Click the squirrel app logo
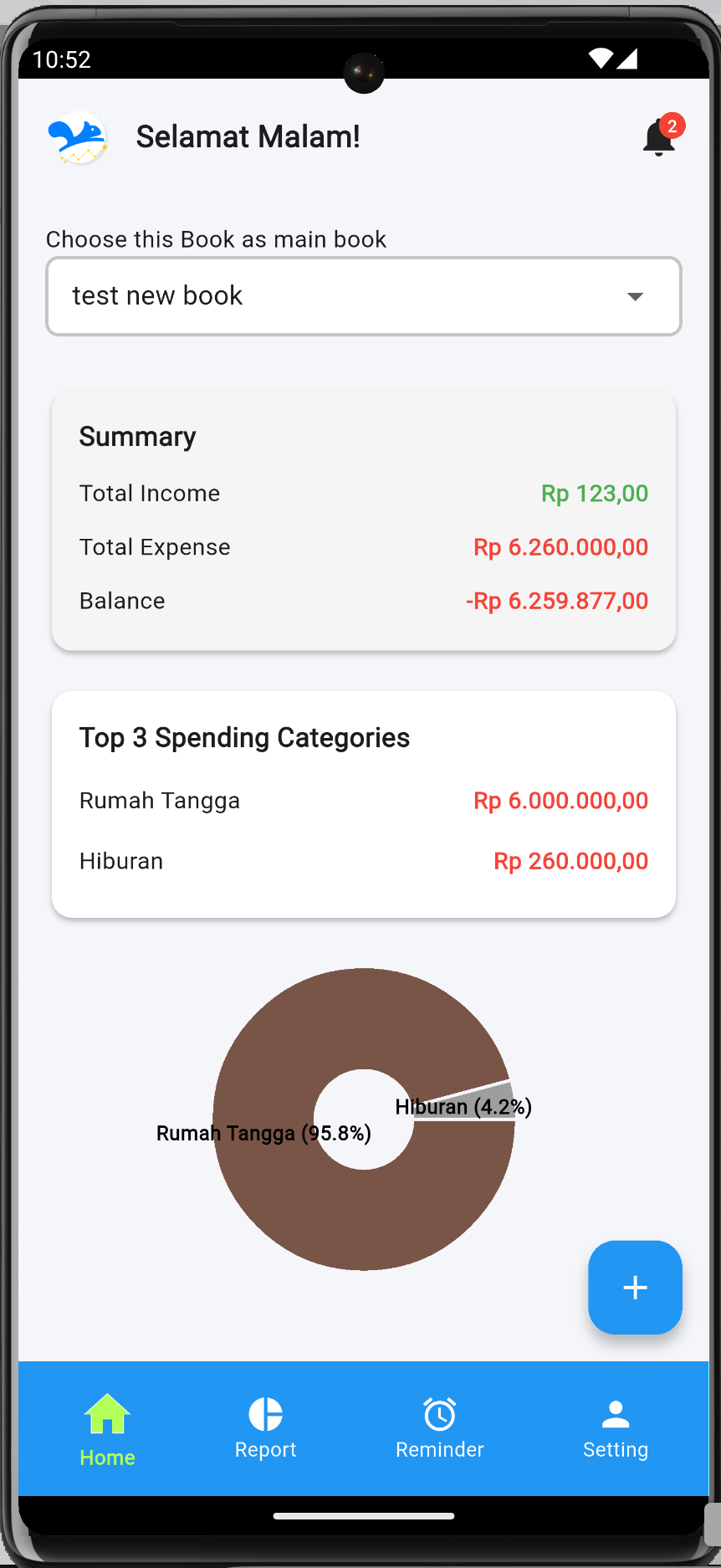The height and width of the screenshot is (1568, 721). click(x=78, y=136)
